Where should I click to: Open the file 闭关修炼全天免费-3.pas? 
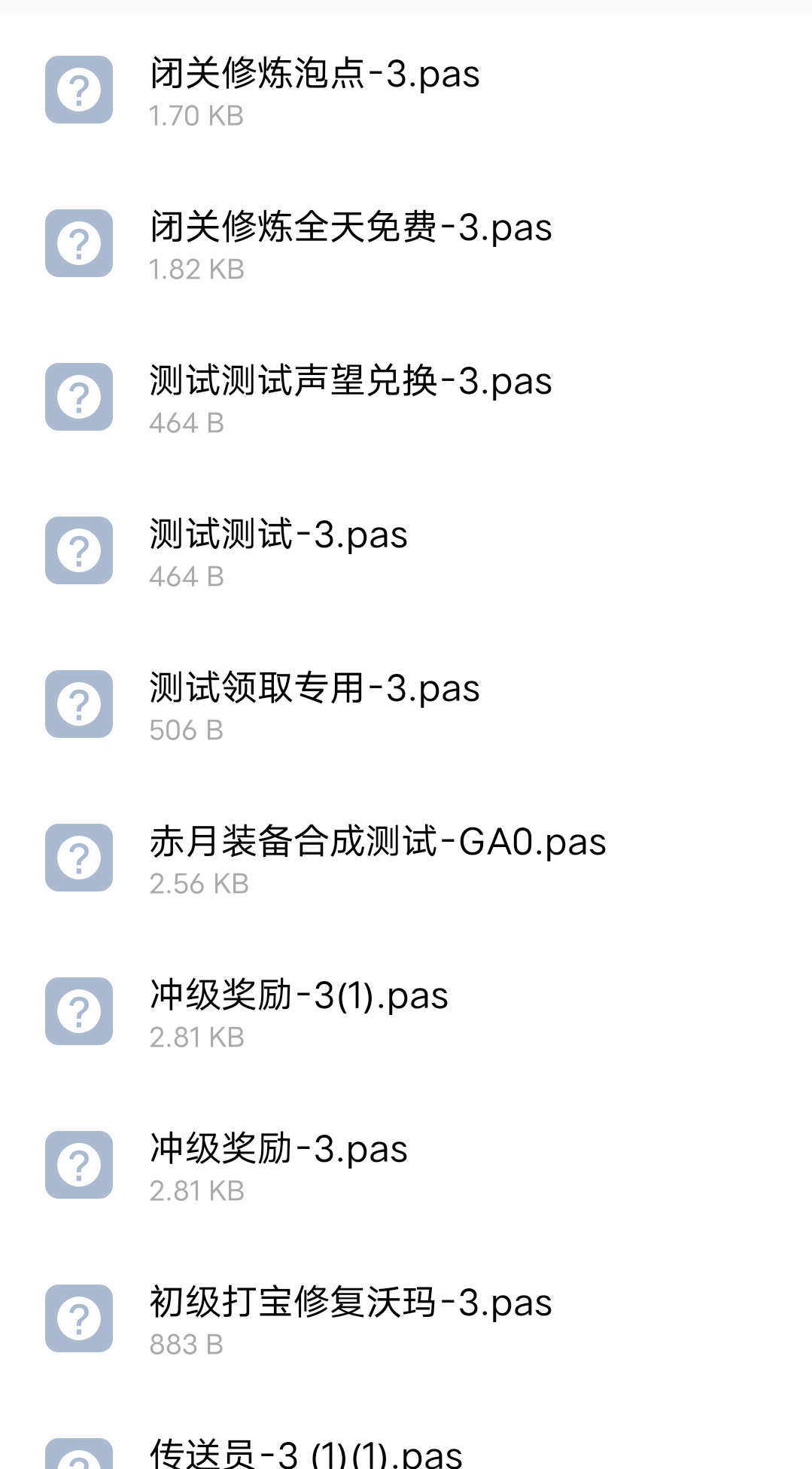pos(406,243)
